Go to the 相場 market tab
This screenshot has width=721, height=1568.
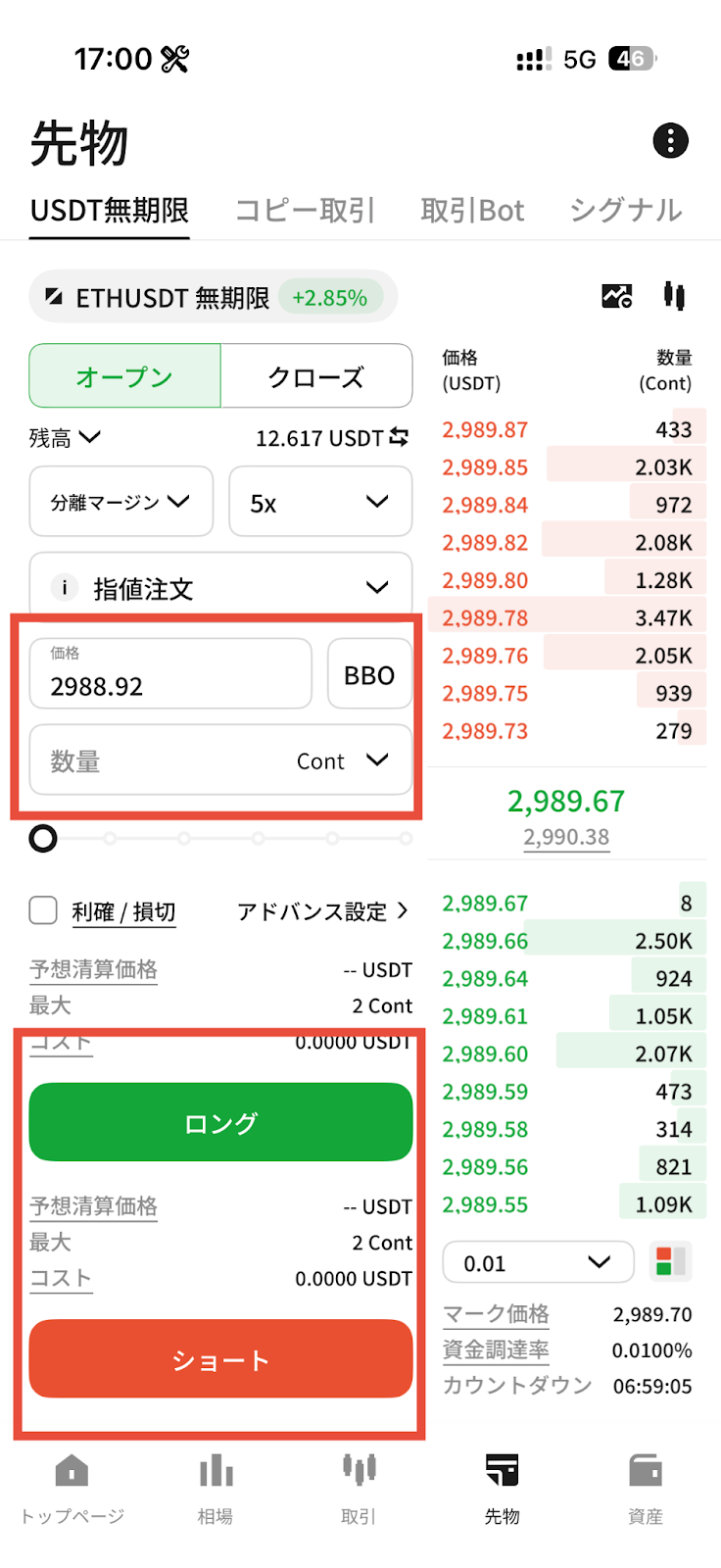coord(216,1490)
